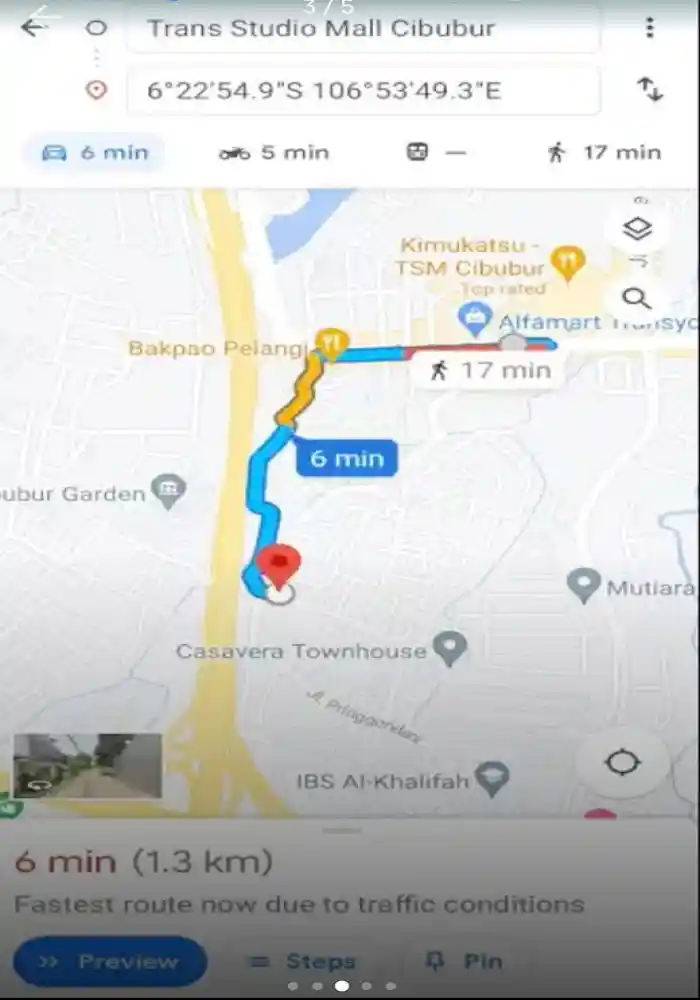Screen dimensions: 700x1000
Task: View the route Steps
Action: [303, 961]
